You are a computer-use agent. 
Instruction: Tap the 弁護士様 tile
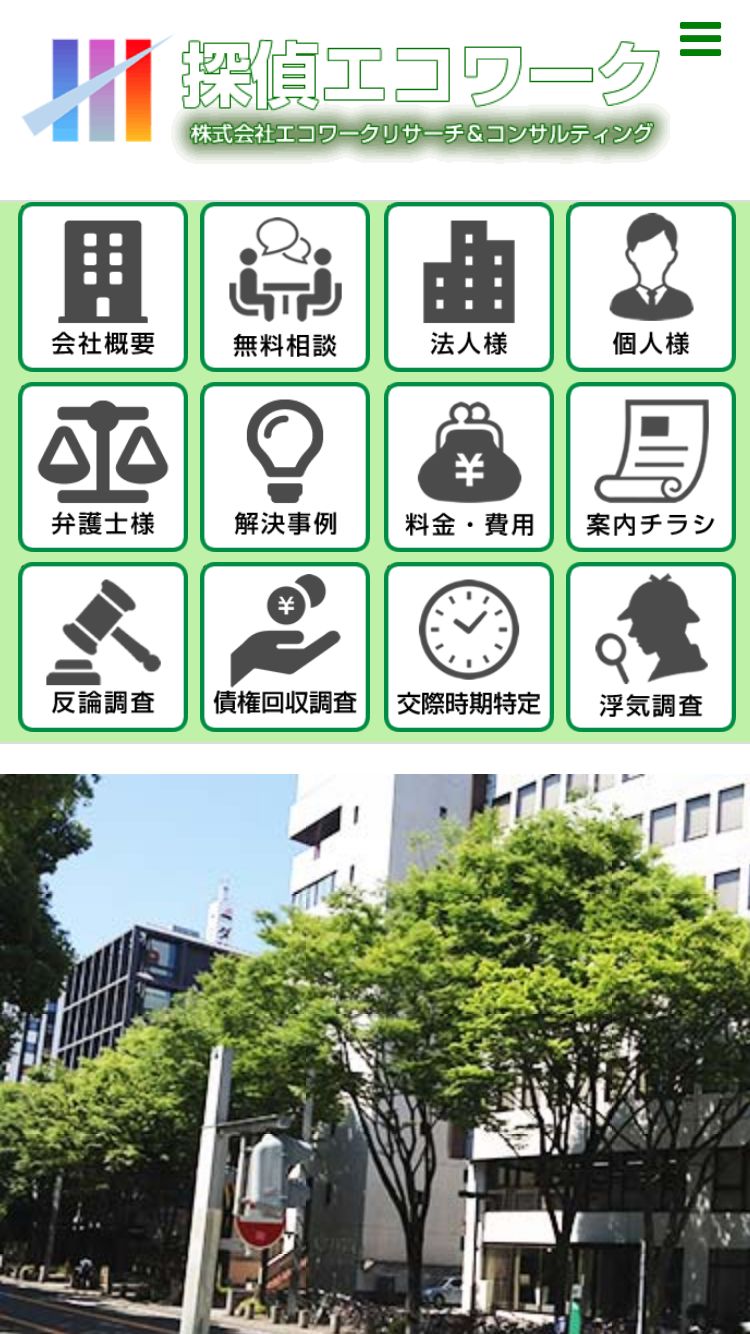tap(103, 467)
